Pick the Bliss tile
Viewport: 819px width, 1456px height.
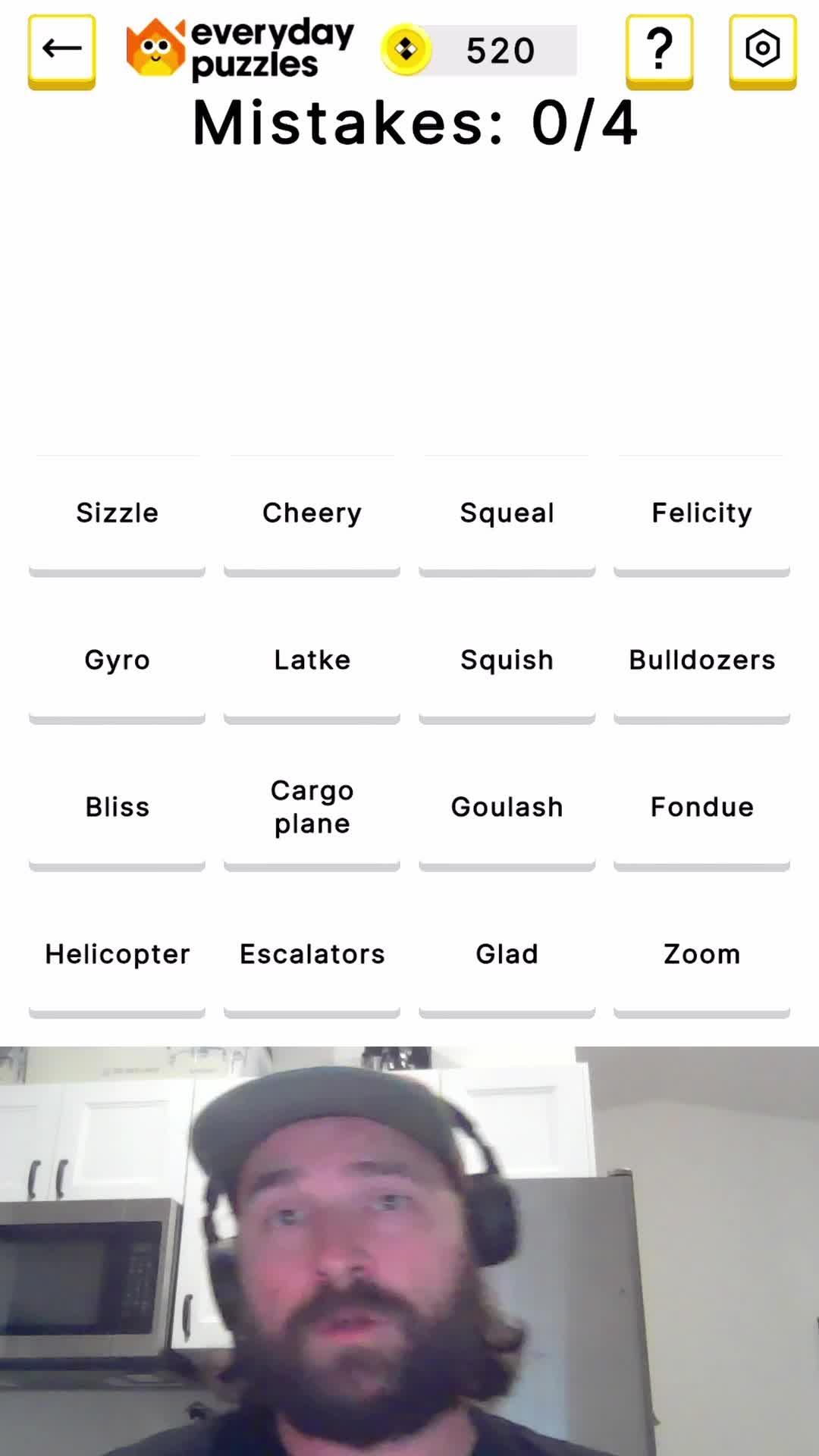pos(117,808)
